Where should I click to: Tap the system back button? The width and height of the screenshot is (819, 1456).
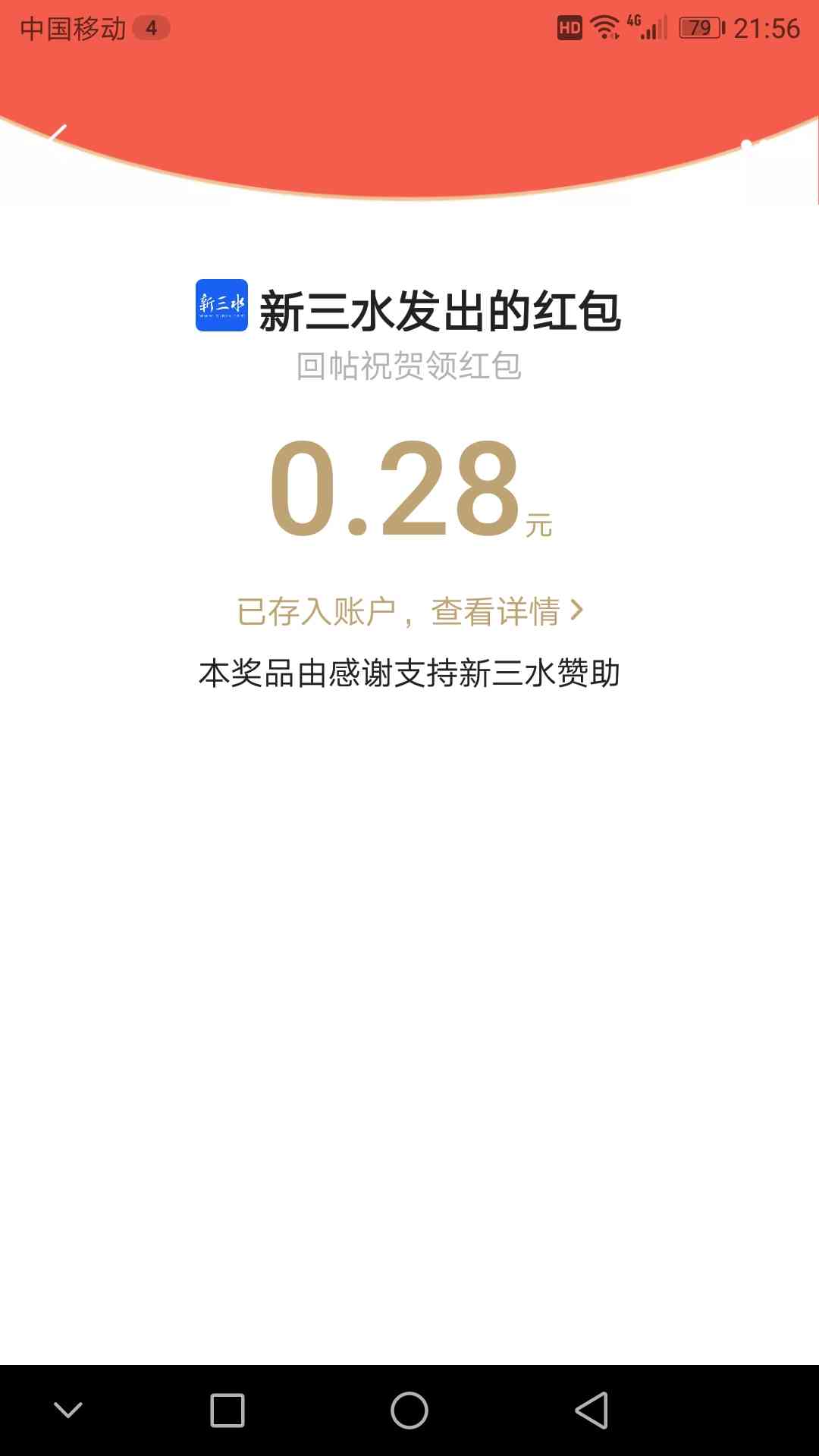tap(591, 1410)
